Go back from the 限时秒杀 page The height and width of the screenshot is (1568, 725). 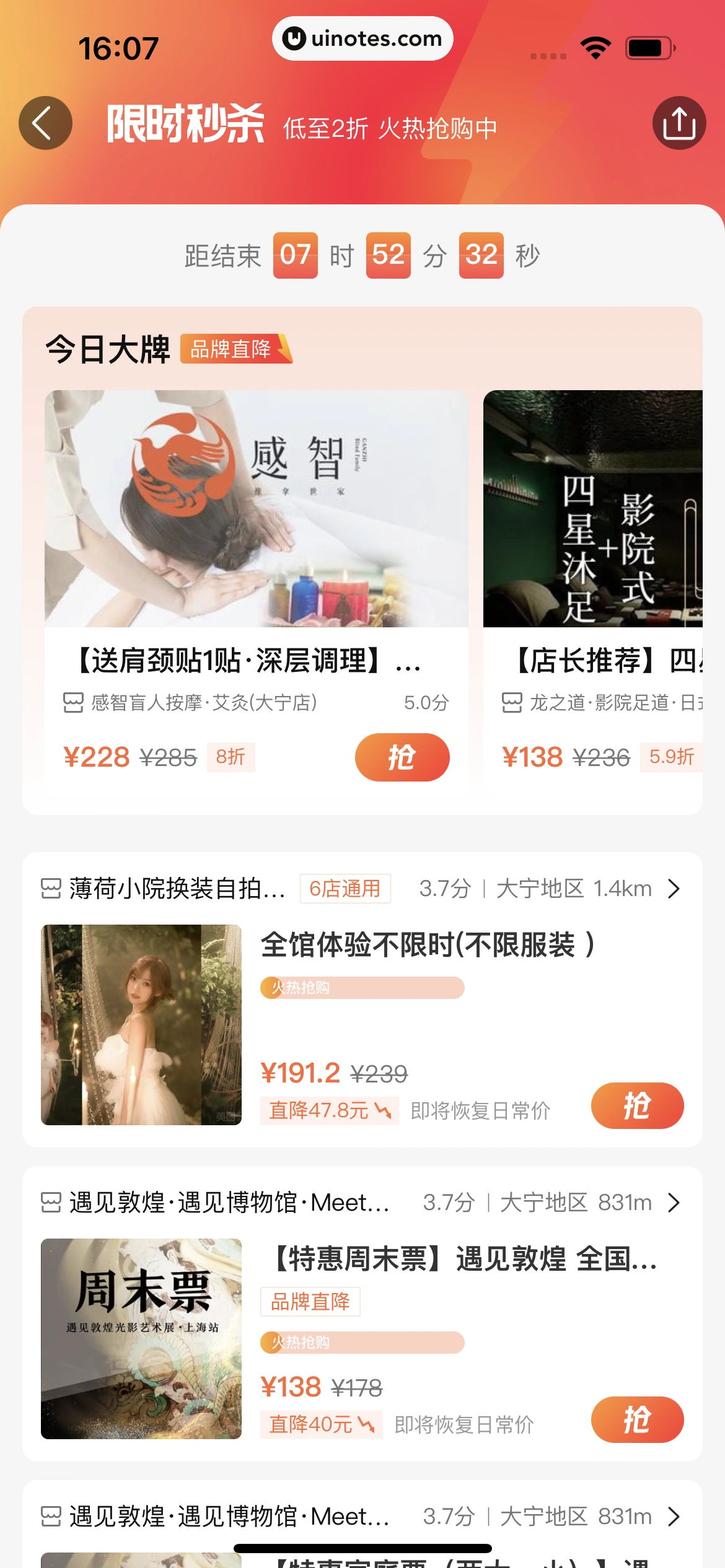[x=45, y=123]
